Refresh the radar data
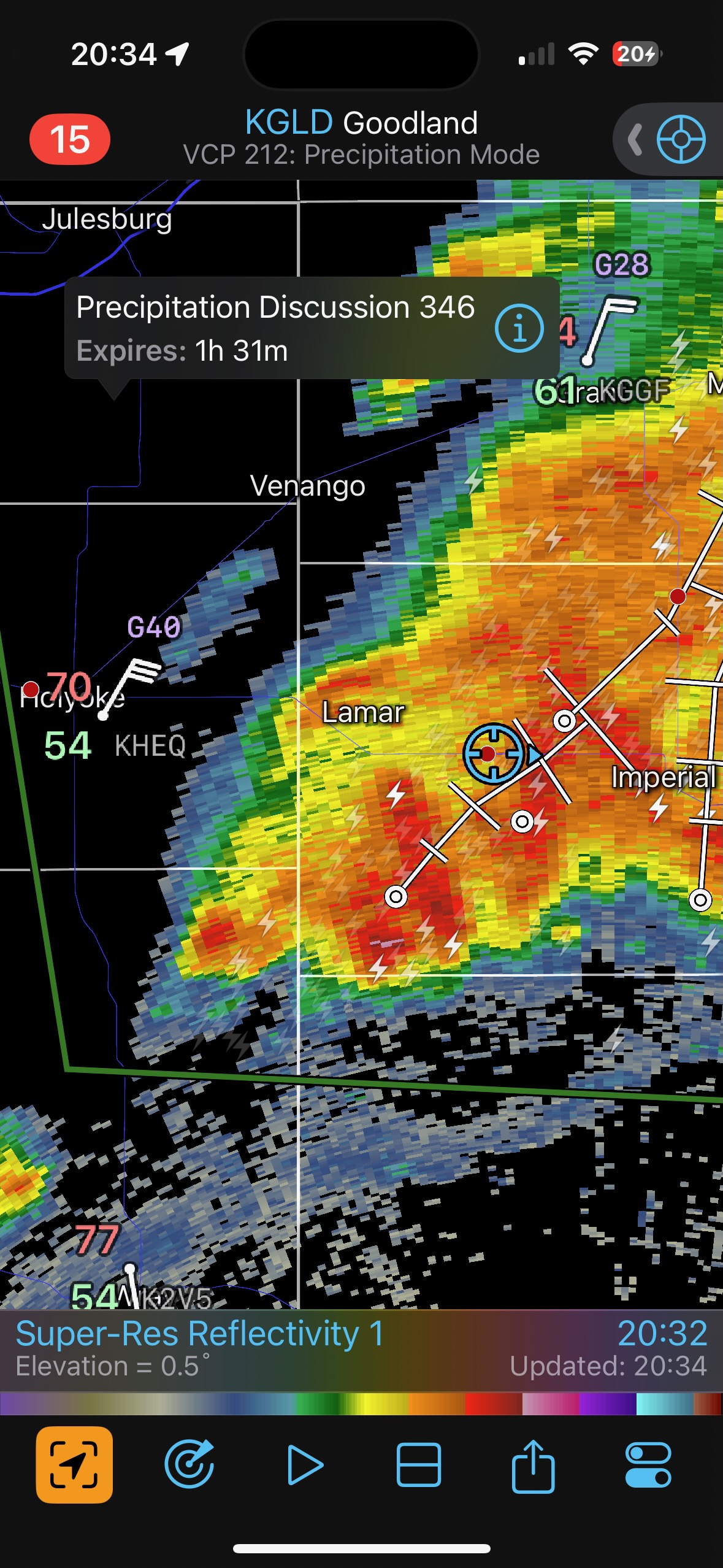This screenshot has height=1568, width=723. coord(189,1465)
